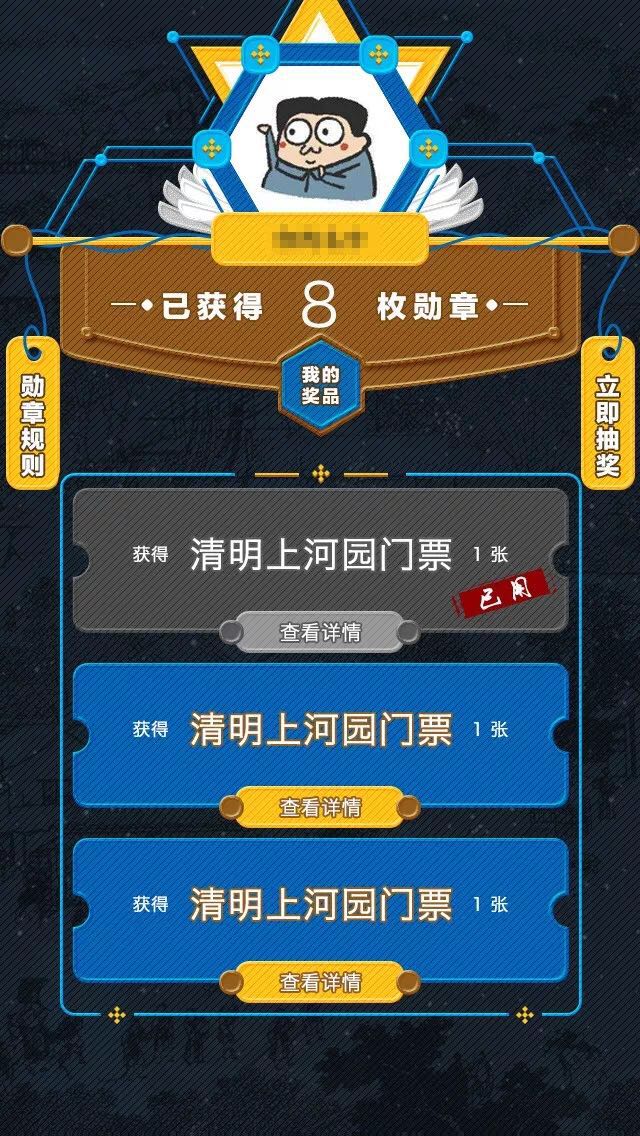Open 查看详情 under the bottom blue ticket
The image size is (640, 1136).
[320, 982]
